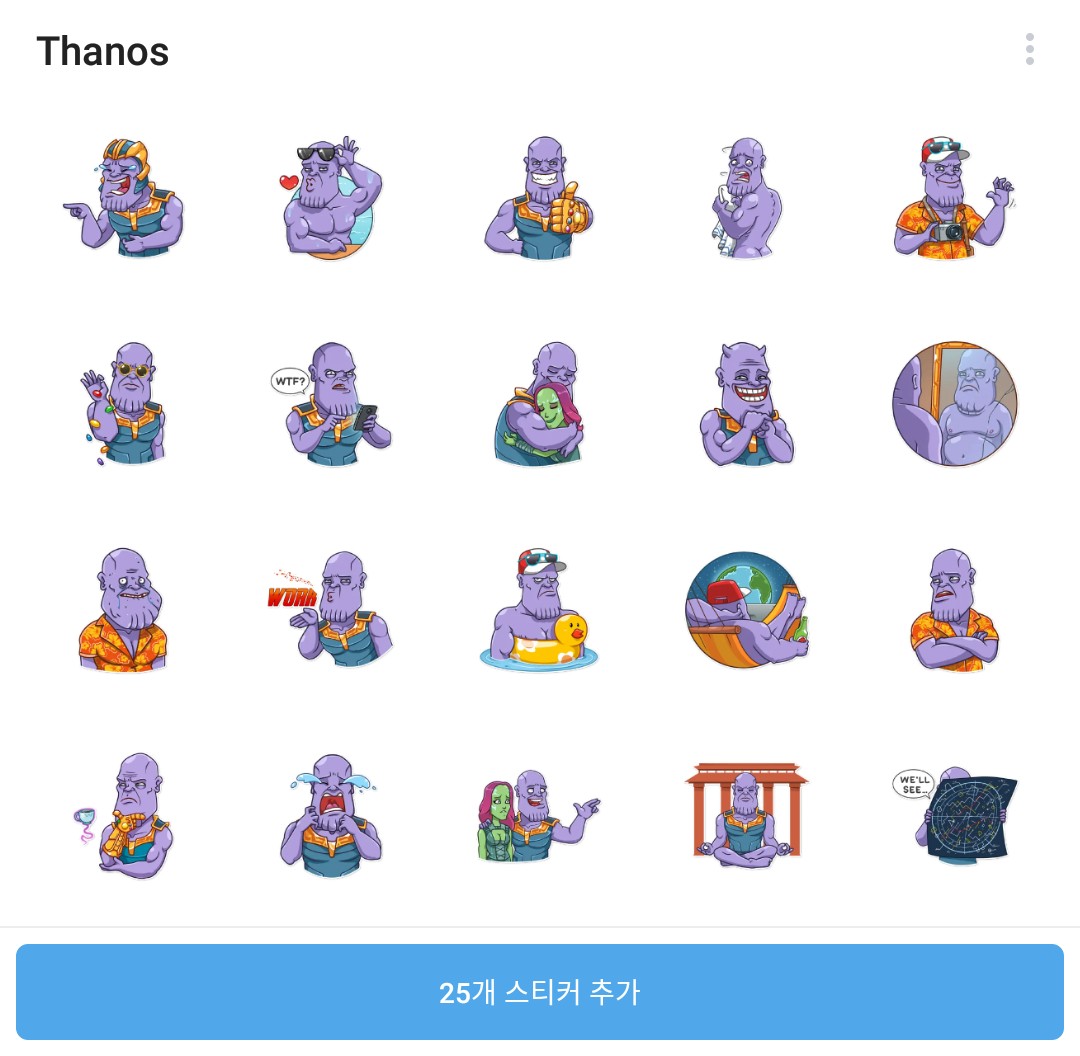Preview the crying Thanos sticker

coord(331,816)
